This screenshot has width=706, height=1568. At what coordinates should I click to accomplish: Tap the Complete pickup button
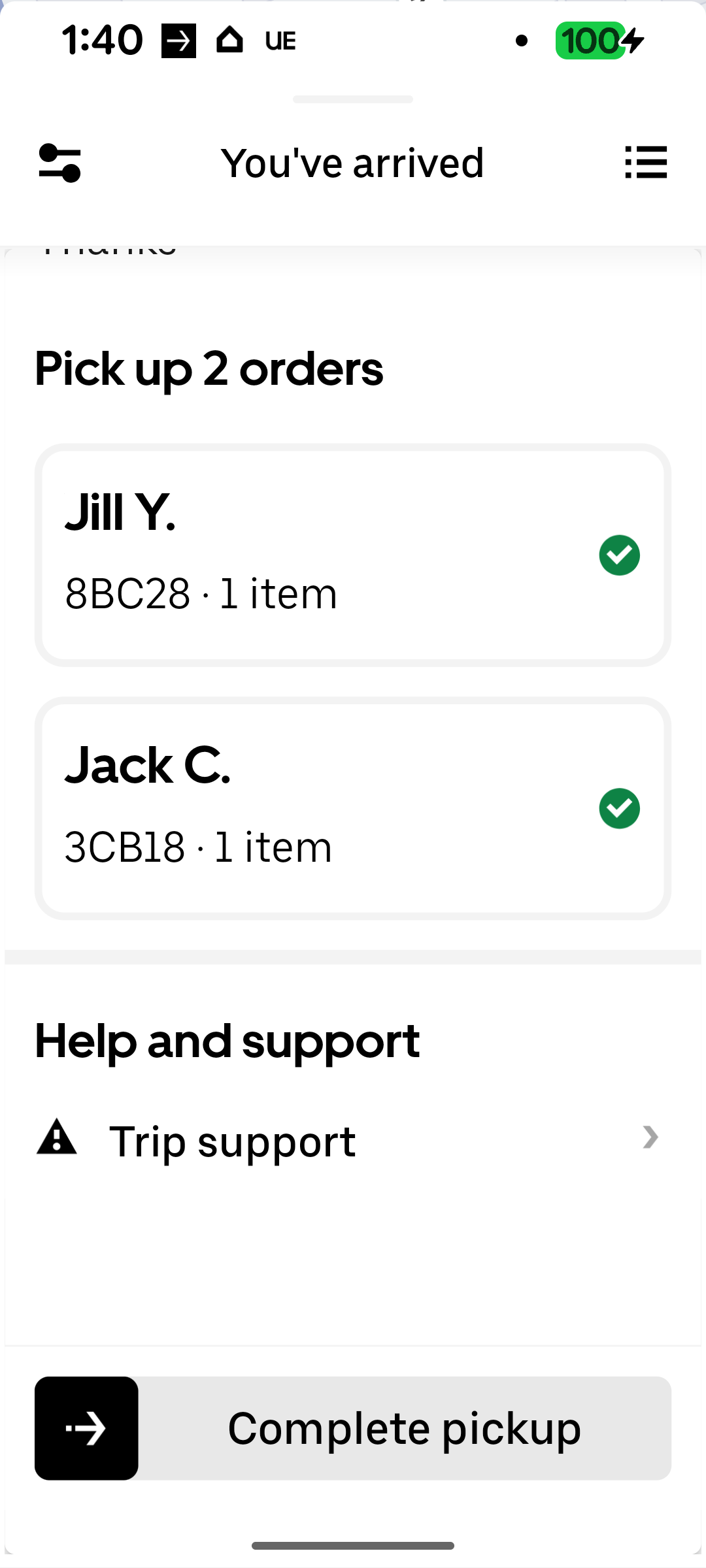click(x=353, y=1428)
